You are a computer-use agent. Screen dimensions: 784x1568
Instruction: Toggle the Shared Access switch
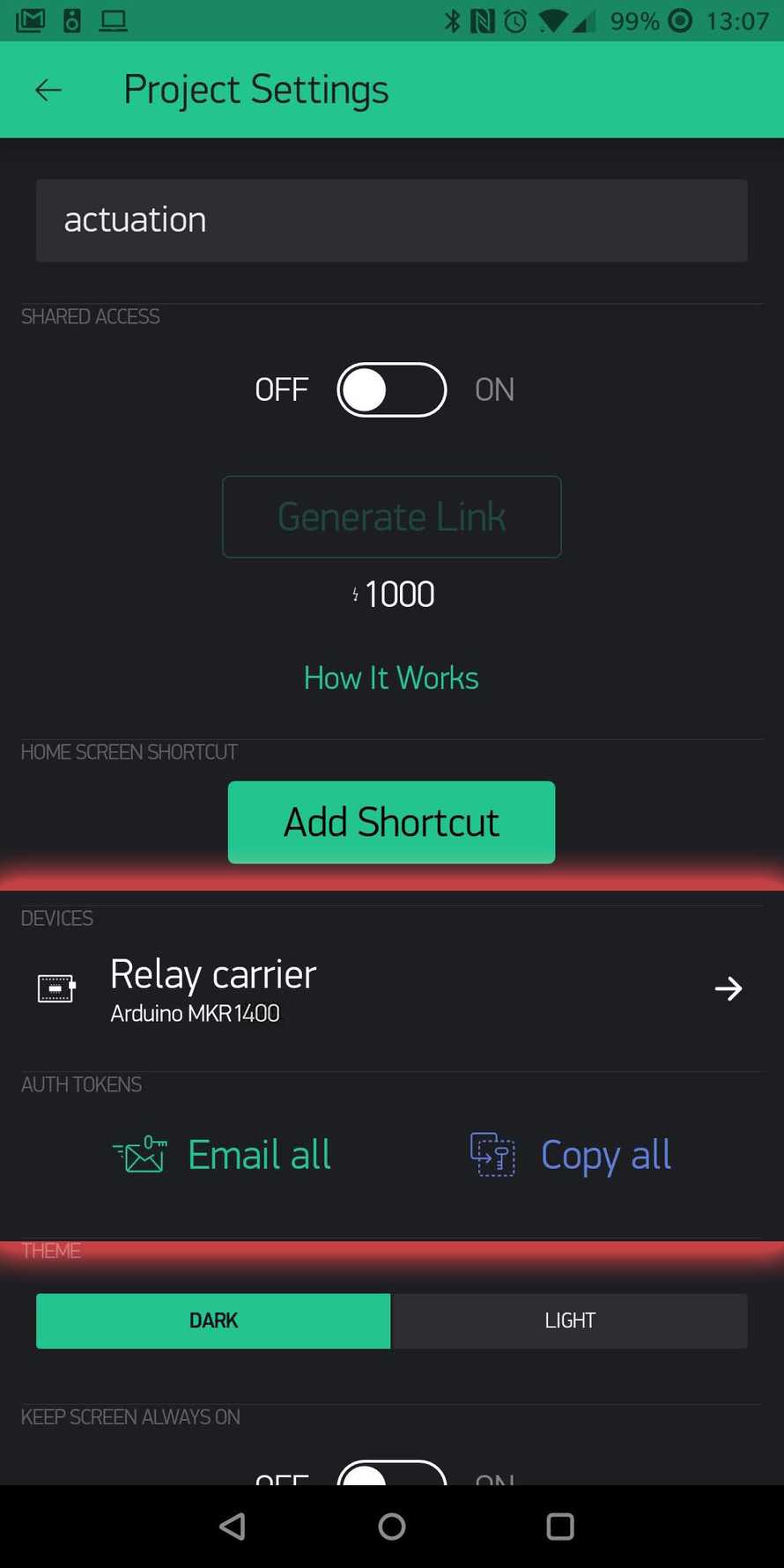[x=391, y=389]
